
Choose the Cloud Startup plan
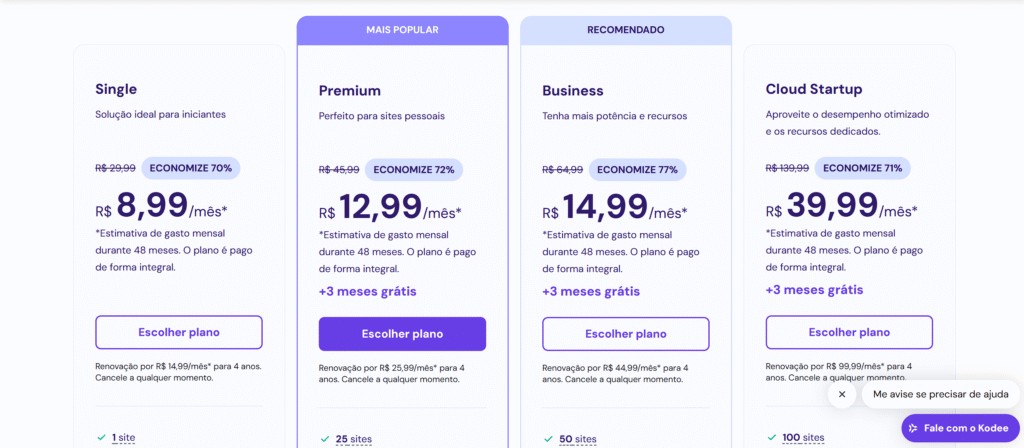849,332
